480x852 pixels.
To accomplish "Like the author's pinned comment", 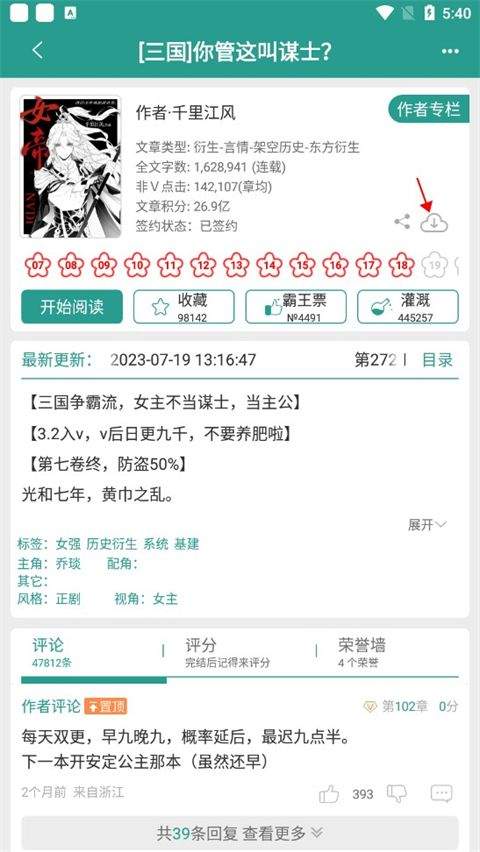I will pyautogui.click(x=329, y=794).
